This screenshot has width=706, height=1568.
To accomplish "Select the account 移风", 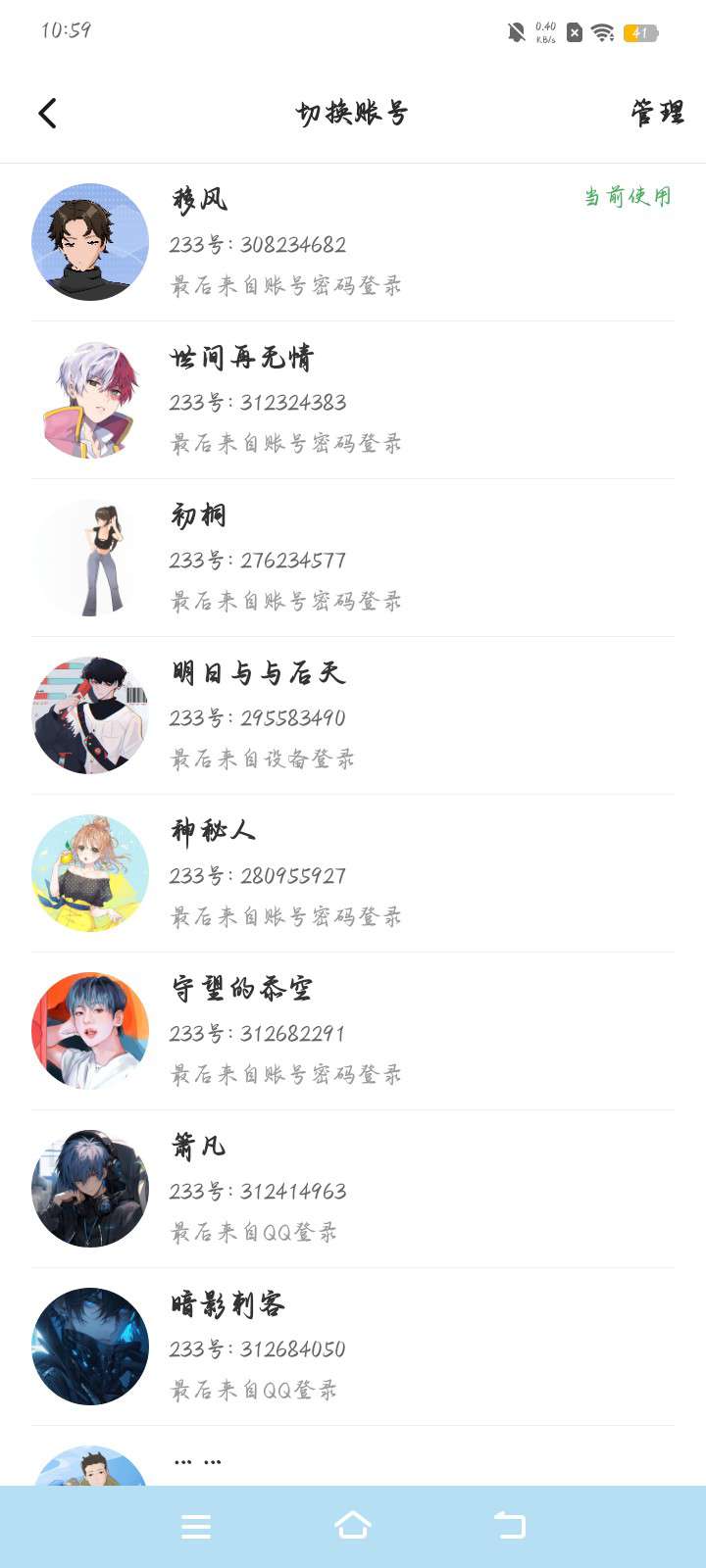I will click(353, 242).
